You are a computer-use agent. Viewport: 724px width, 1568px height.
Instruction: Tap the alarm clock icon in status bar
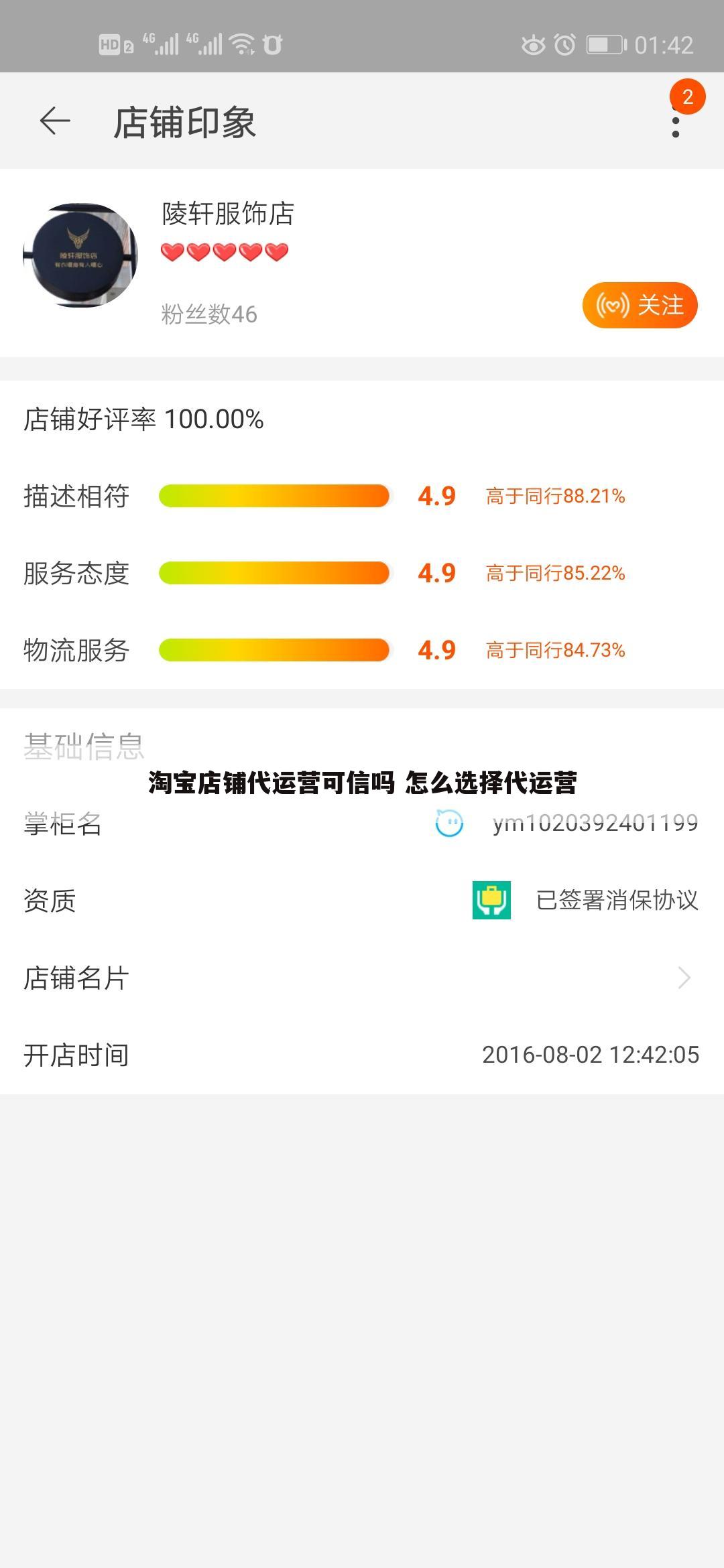pyautogui.click(x=565, y=44)
